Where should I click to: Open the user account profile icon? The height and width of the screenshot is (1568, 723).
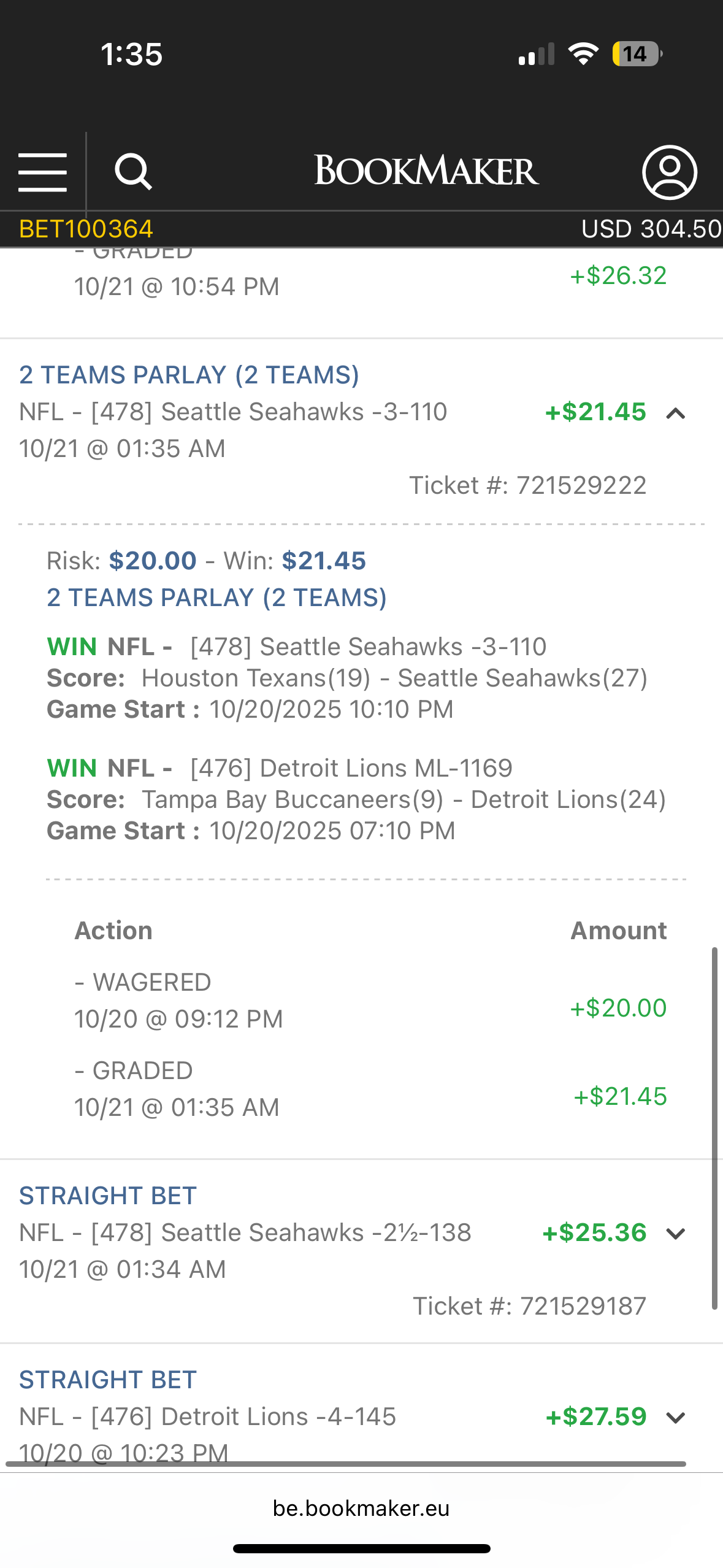click(x=669, y=172)
